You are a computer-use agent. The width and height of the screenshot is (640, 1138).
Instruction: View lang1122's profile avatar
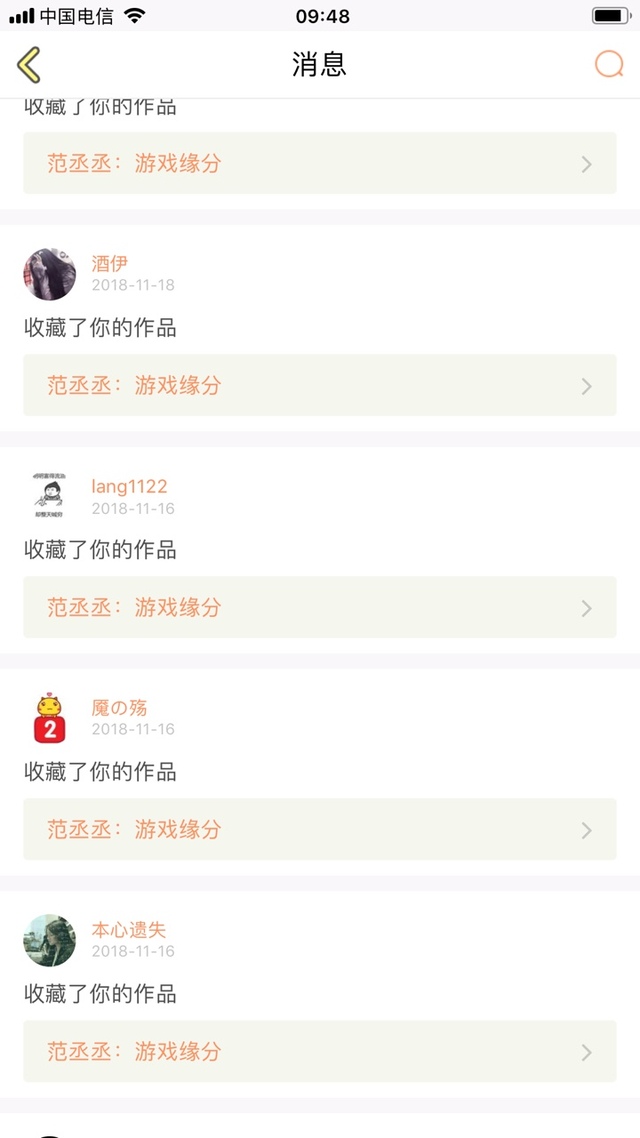pyautogui.click(x=49, y=496)
